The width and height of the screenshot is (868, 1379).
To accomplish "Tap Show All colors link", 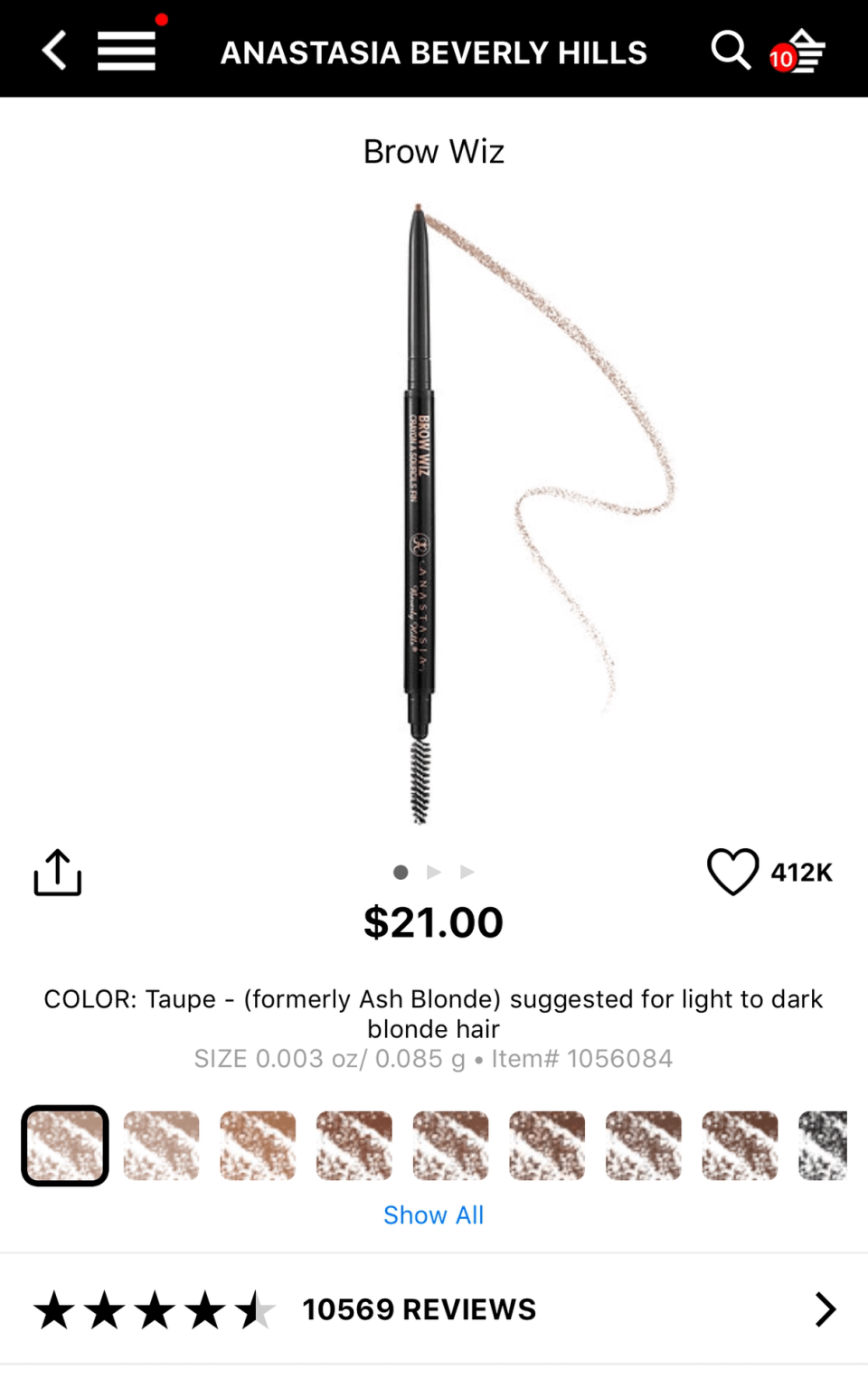I will (x=433, y=1214).
